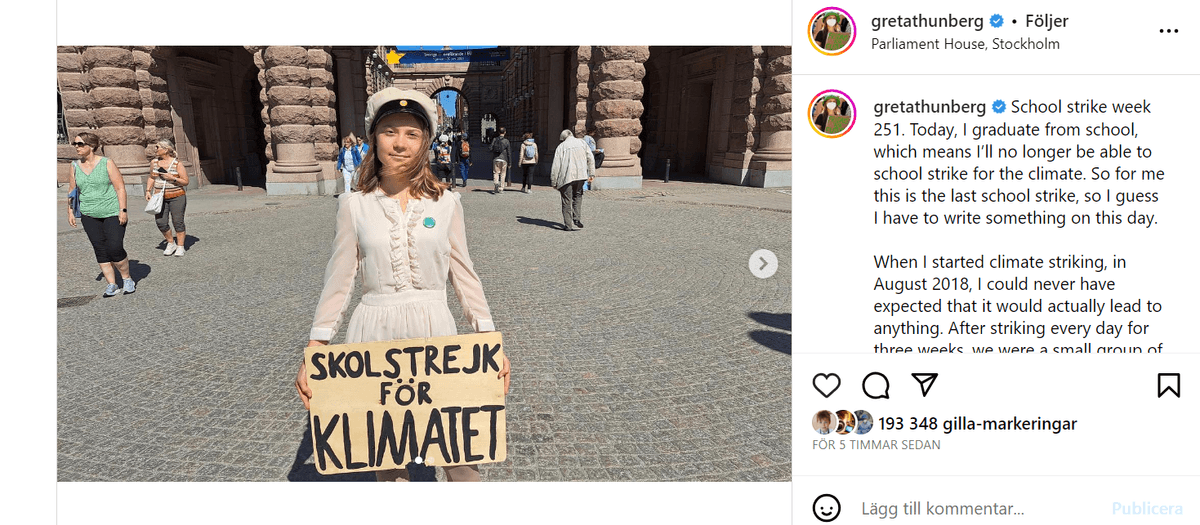Viewport: 1200px width, 525px height.
Task: Tap the Lägg till kommentar field
Action: coord(960,508)
